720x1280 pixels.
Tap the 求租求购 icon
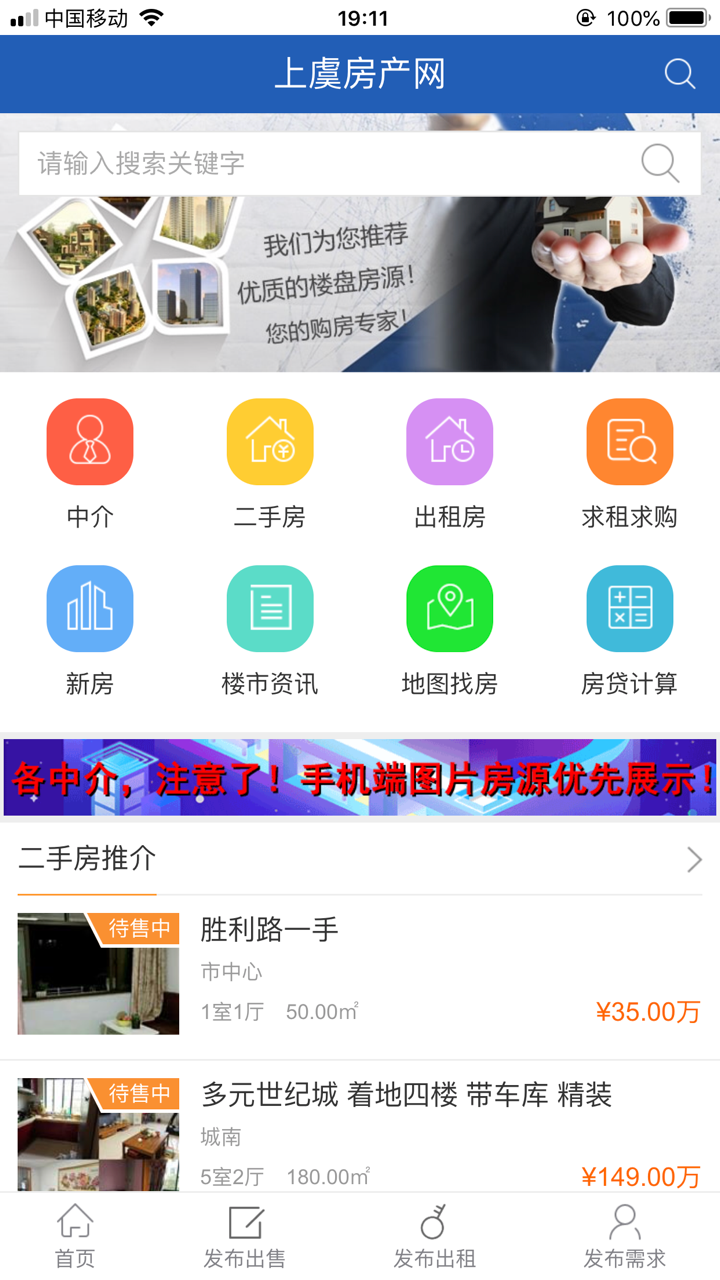point(629,441)
